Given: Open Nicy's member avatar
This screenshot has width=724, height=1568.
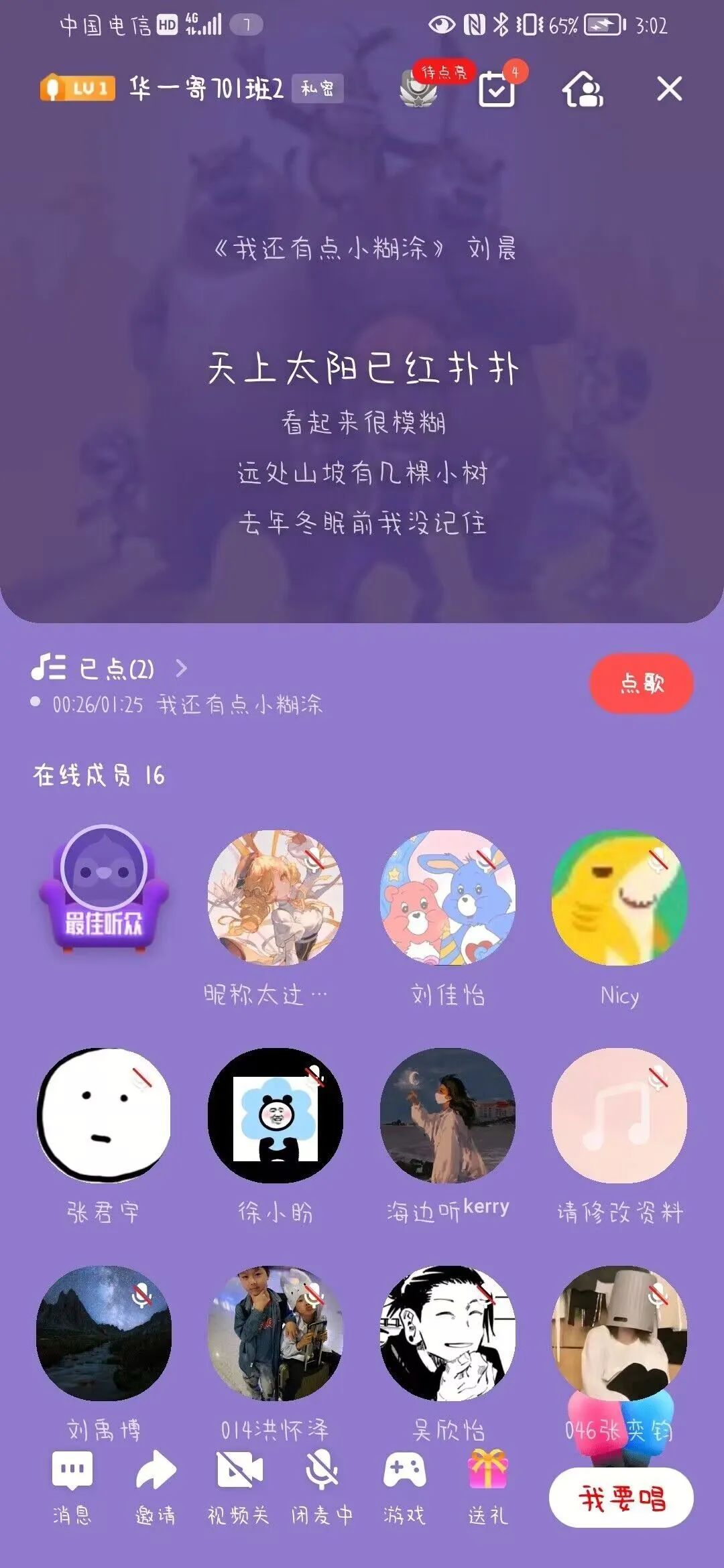Looking at the screenshot, I should (619, 898).
